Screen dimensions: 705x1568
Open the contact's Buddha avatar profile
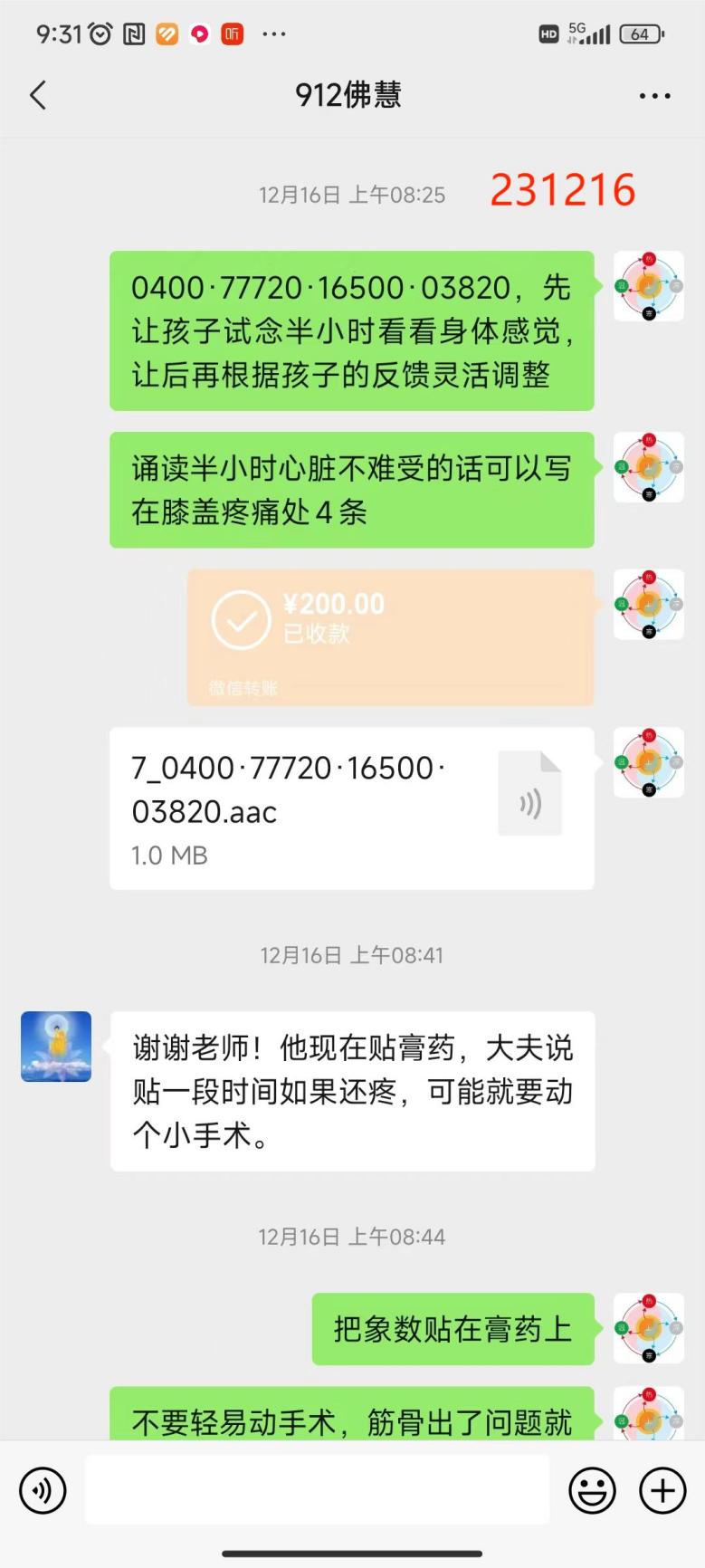point(56,1047)
